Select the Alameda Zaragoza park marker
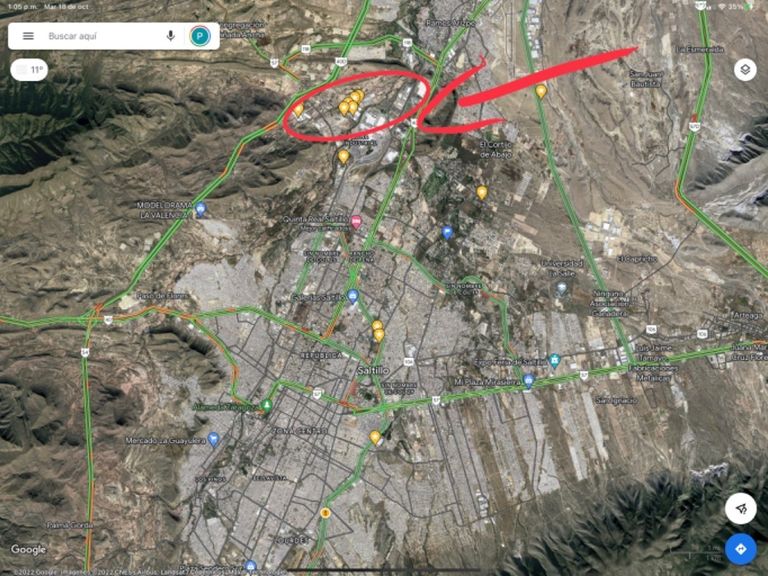 point(266,406)
